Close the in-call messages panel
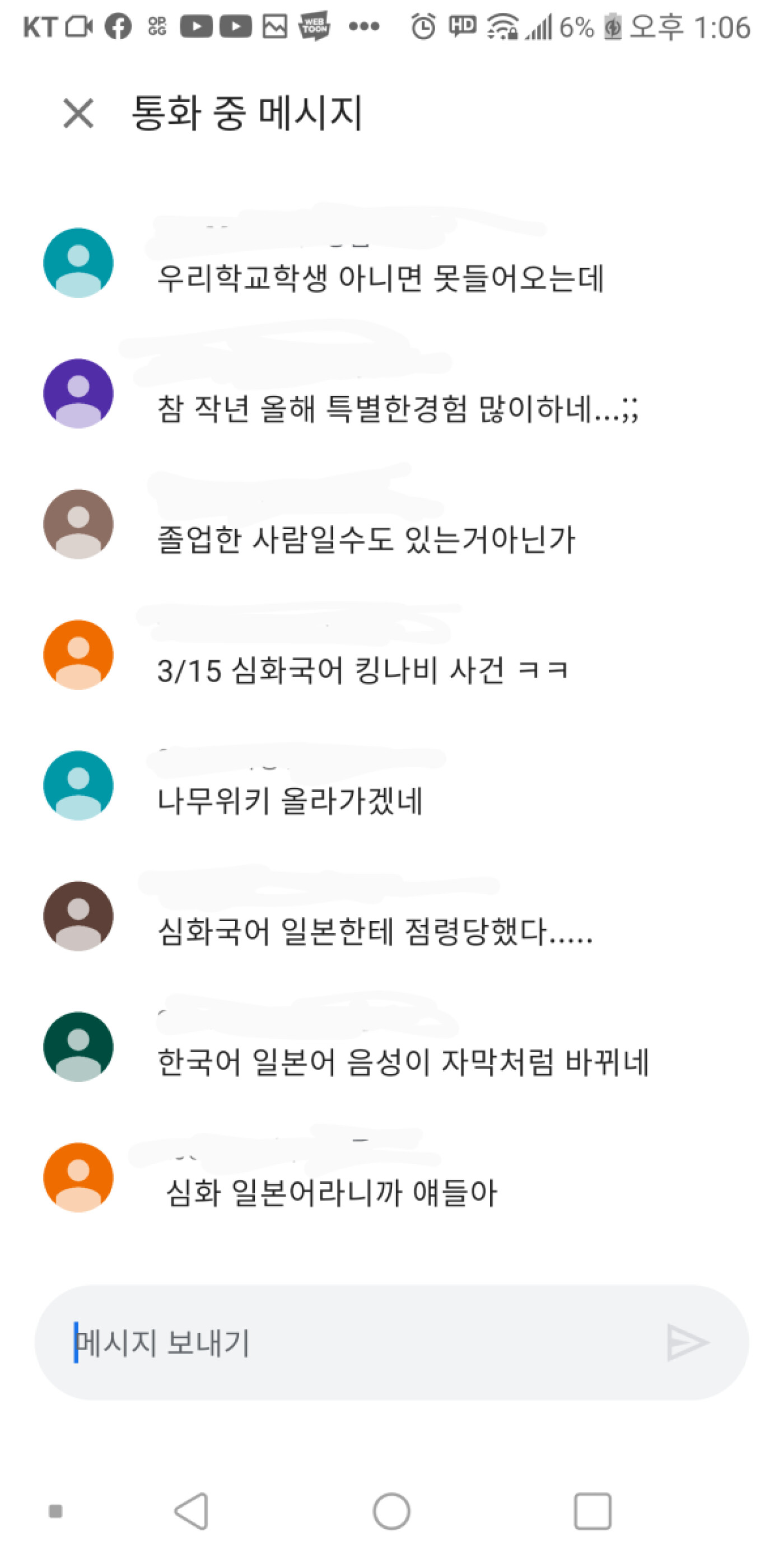The width and height of the screenshot is (784, 1568). pos(78,114)
